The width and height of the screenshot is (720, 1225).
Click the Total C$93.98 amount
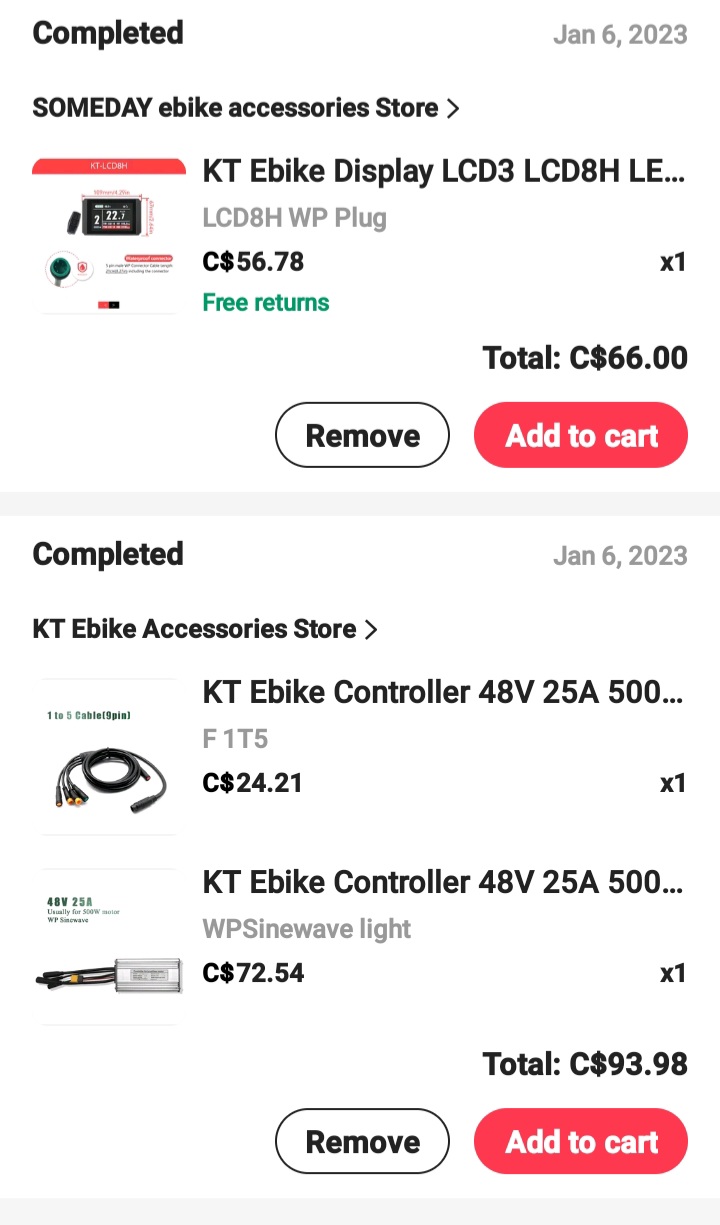click(x=585, y=1064)
